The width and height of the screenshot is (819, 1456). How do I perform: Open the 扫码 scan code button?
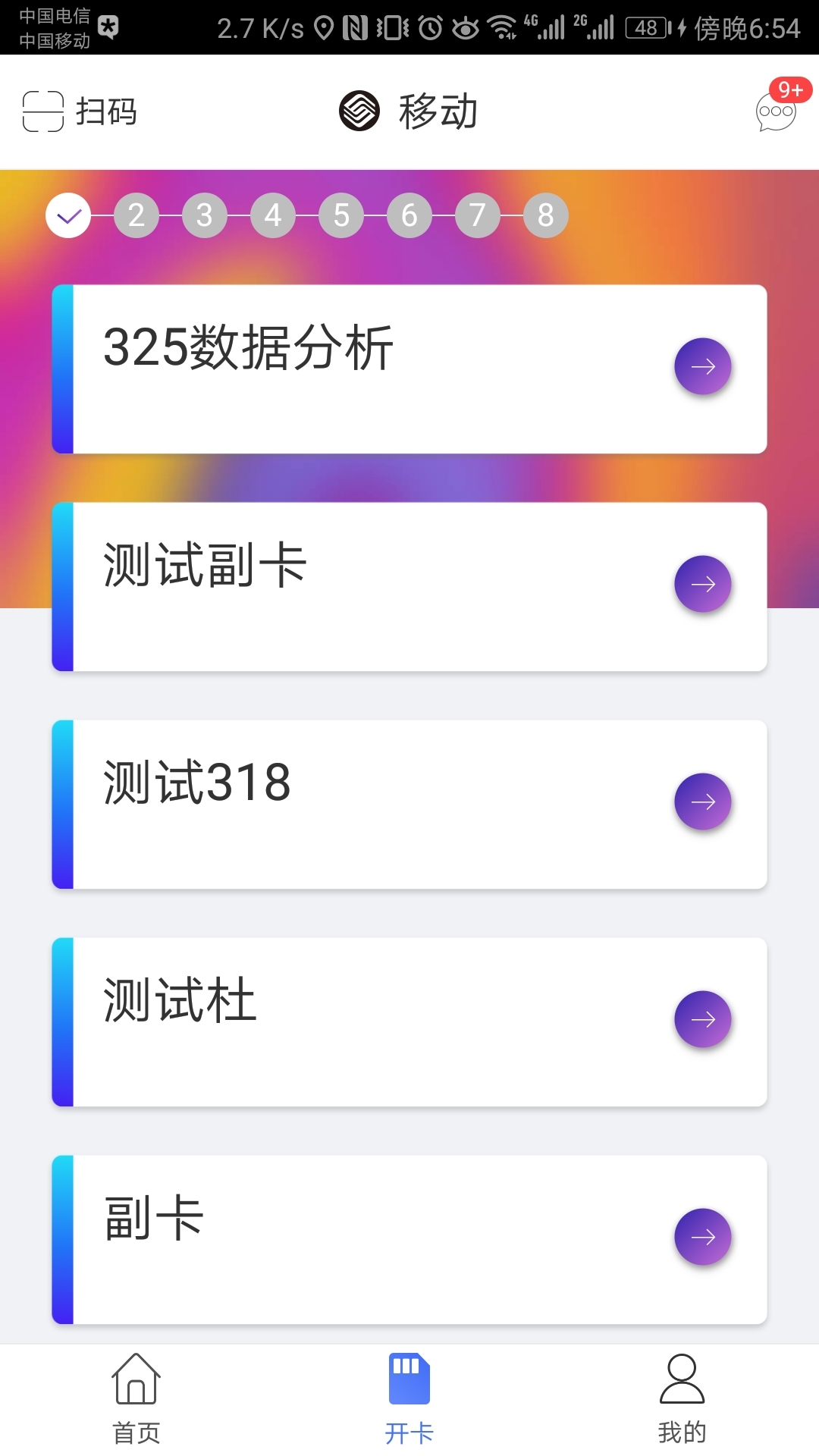click(x=80, y=111)
